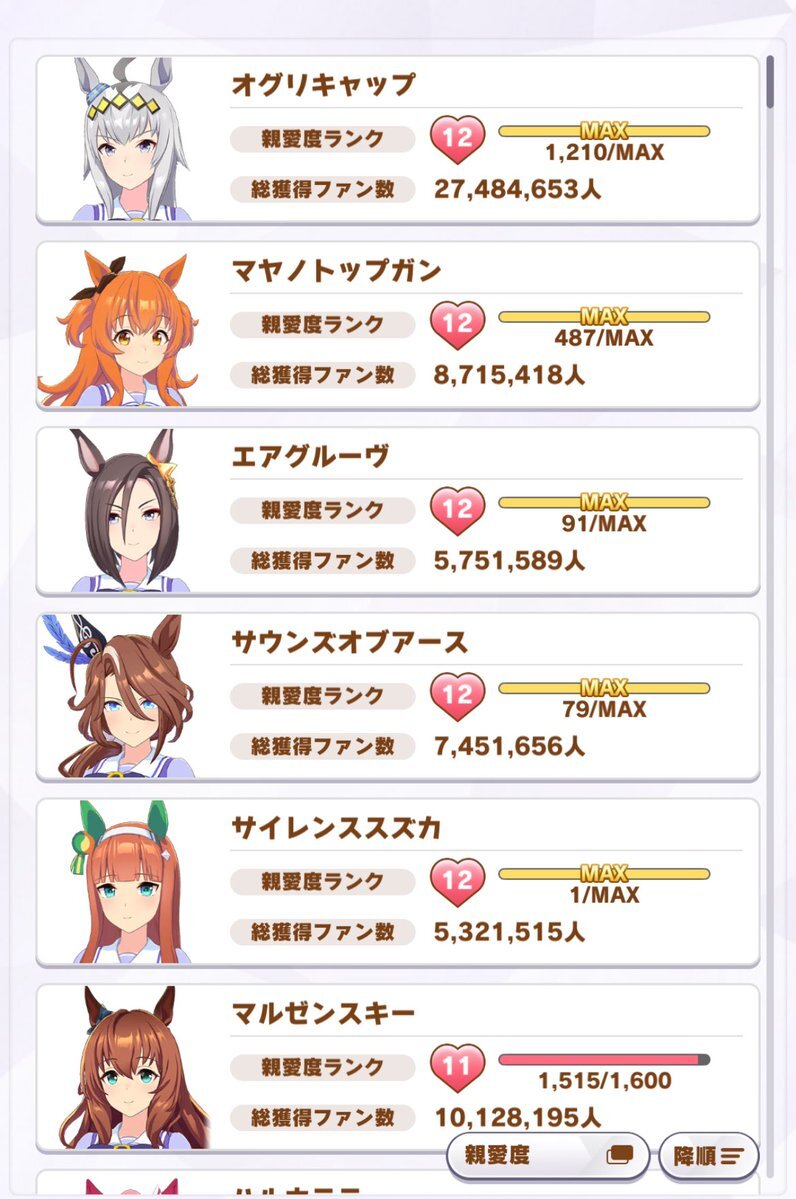The height and width of the screenshot is (1199, 796).
Task: Open the 親愛度 sort criteria button
Action: coord(548,1156)
